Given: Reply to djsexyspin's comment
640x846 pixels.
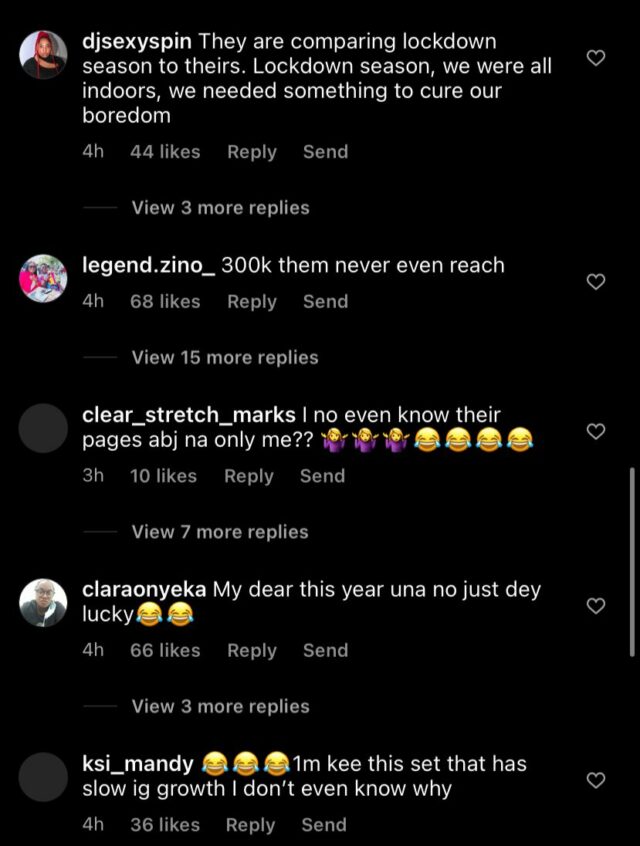Looking at the screenshot, I should click(x=251, y=152).
